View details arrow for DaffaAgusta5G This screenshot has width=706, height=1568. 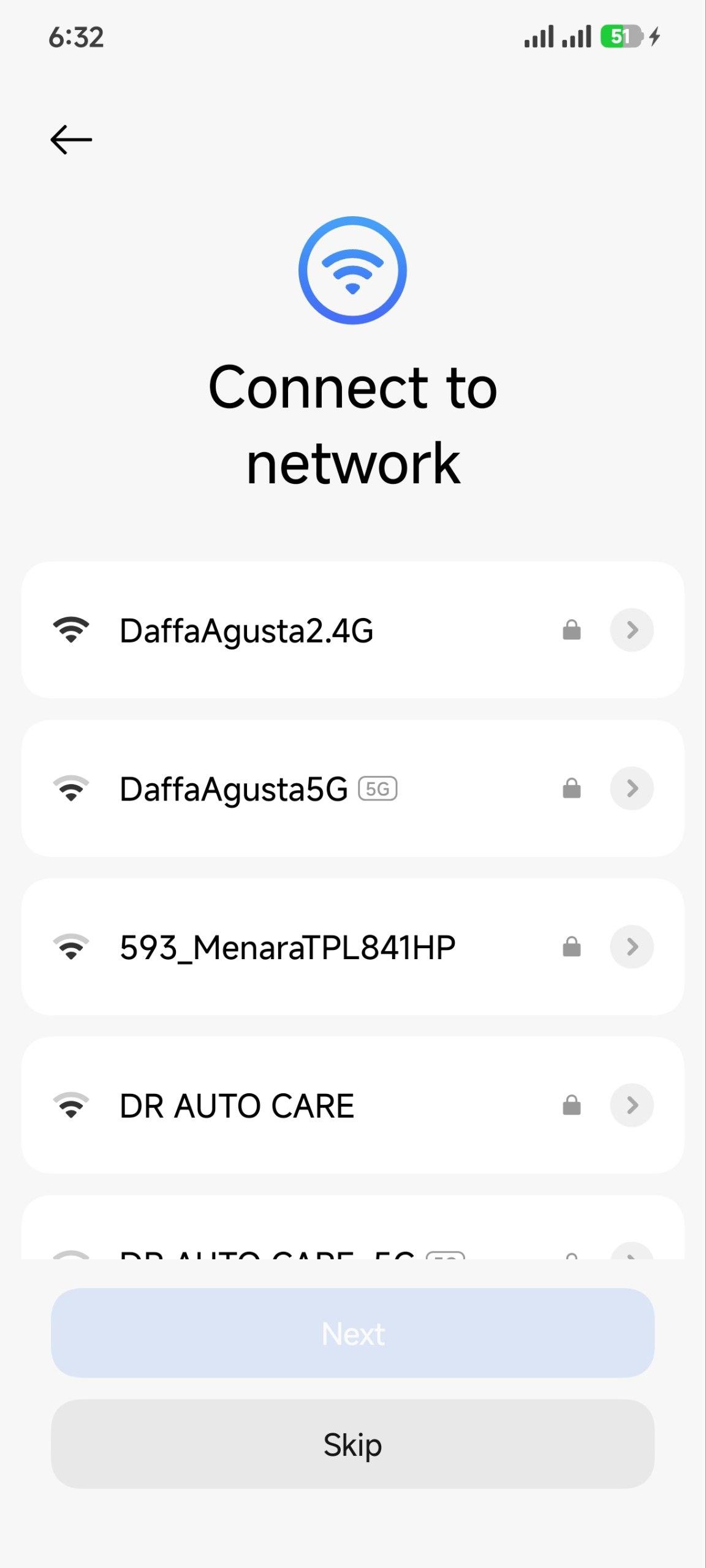click(632, 789)
